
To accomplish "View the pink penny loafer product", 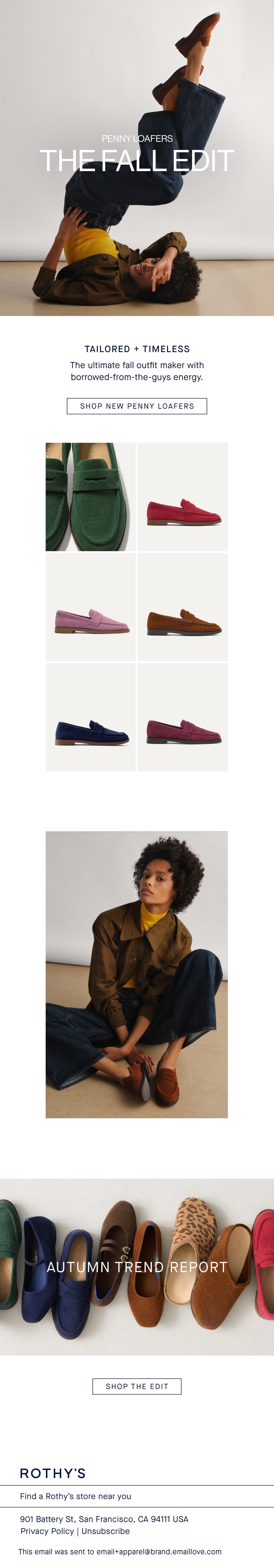I will [90, 607].
